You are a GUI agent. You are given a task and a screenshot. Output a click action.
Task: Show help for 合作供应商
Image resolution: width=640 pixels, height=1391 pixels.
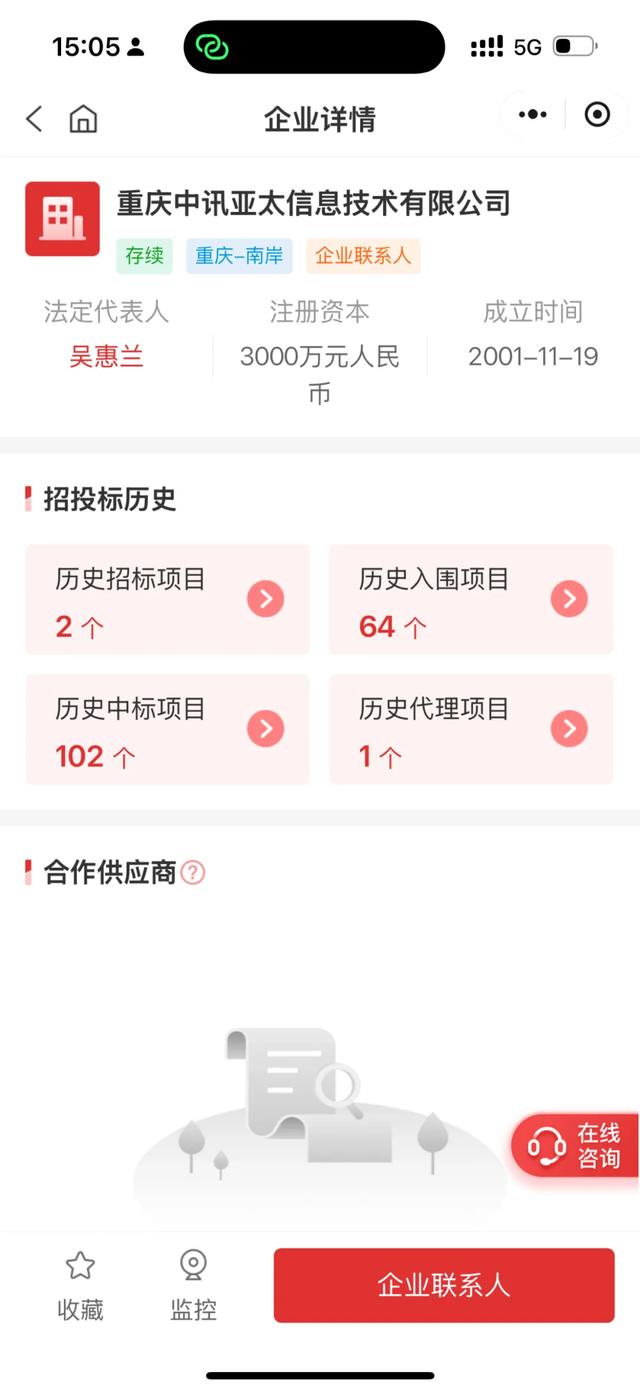(x=193, y=872)
